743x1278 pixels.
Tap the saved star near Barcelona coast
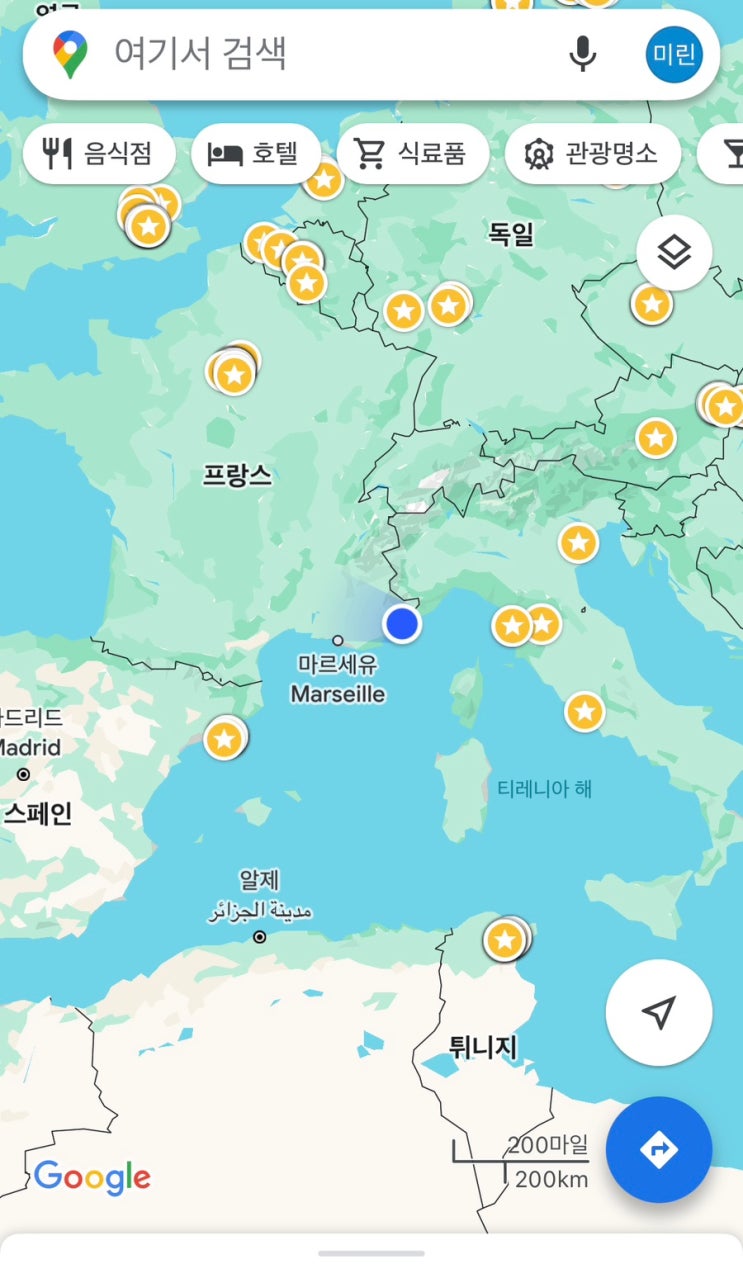224,740
